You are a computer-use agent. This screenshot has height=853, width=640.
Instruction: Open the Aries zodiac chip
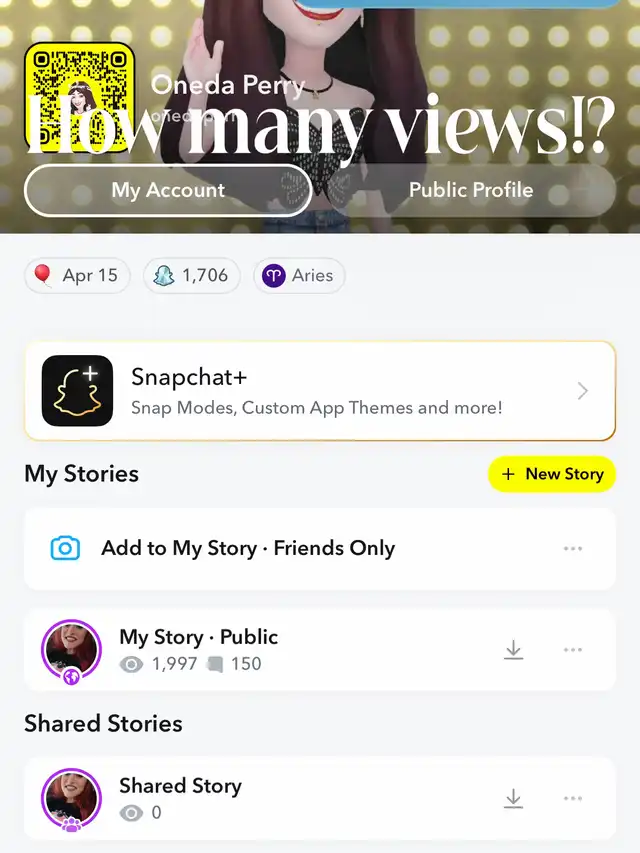(x=299, y=276)
